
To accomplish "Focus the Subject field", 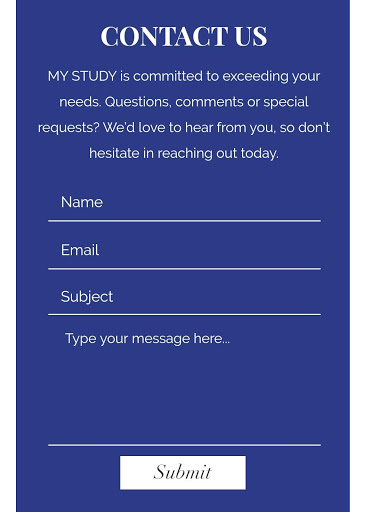I will (x=184, y=297).
